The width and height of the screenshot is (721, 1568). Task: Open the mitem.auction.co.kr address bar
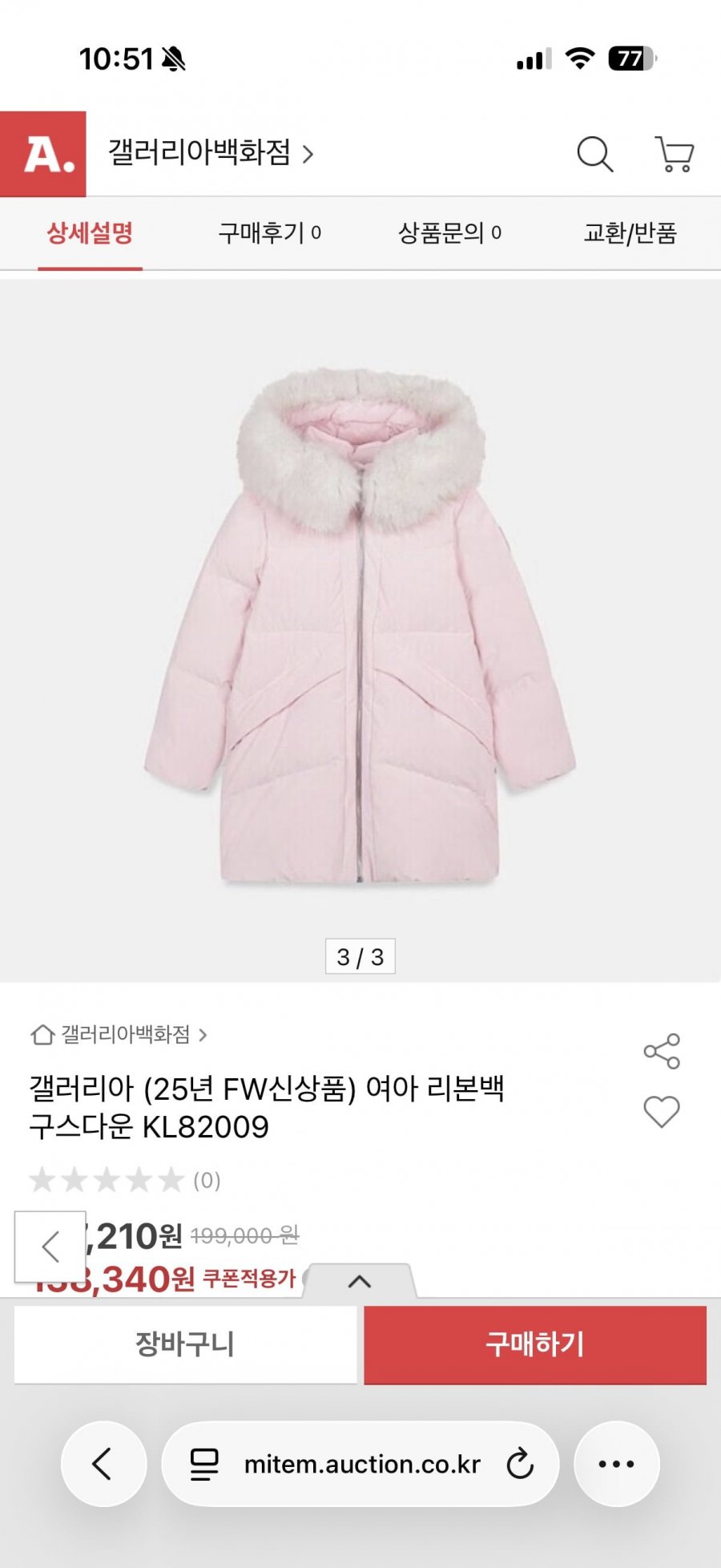tap(360, 1464)
